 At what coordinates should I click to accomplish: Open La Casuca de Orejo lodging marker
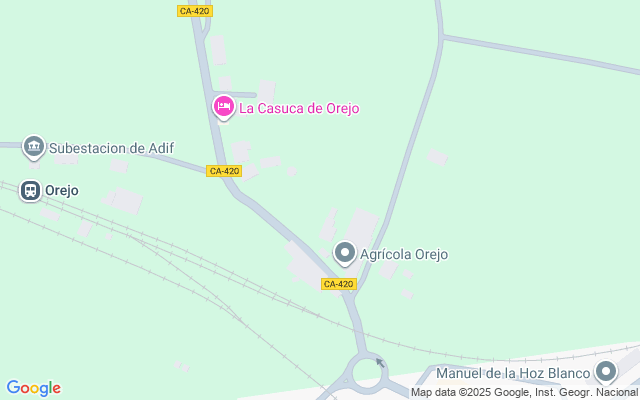tap(224, 107)
